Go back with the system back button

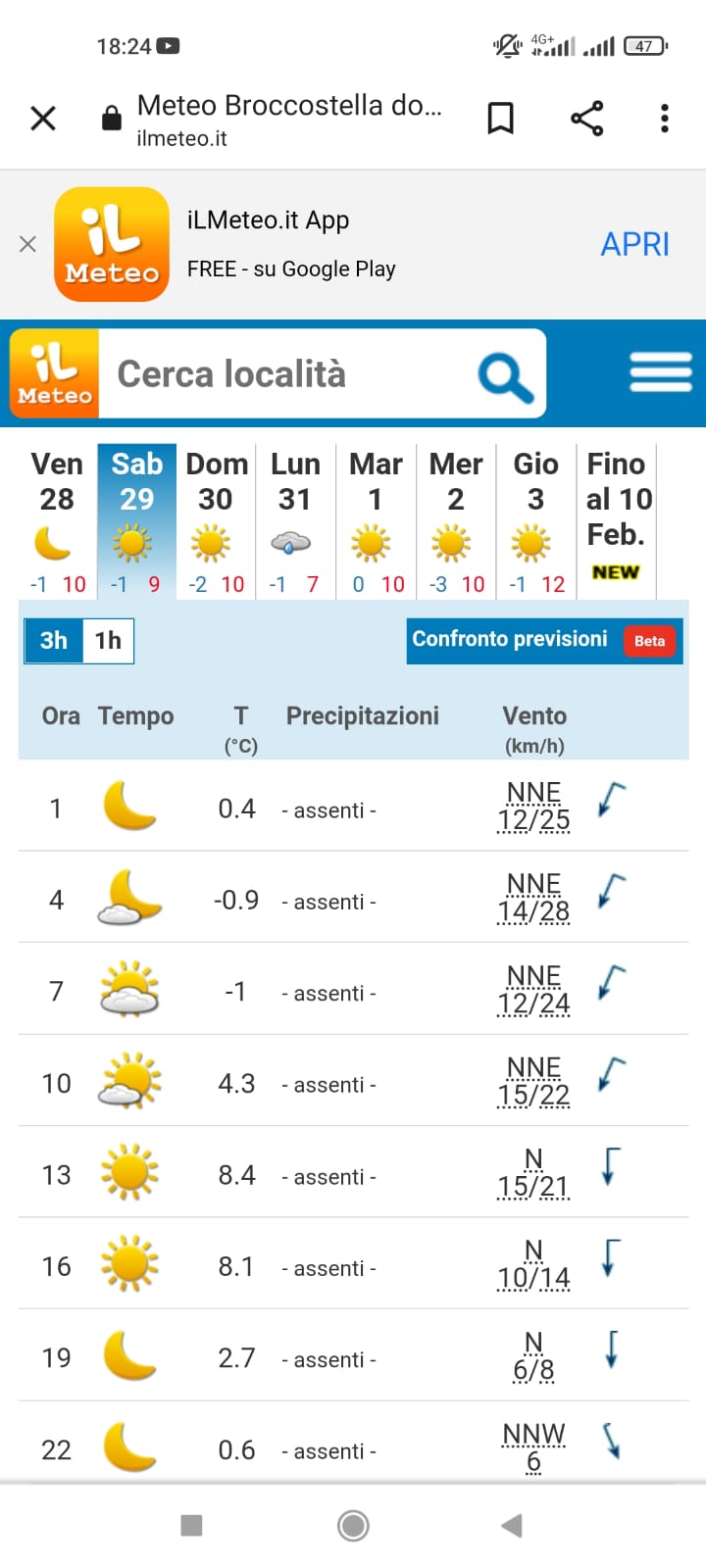(511, 1525)
